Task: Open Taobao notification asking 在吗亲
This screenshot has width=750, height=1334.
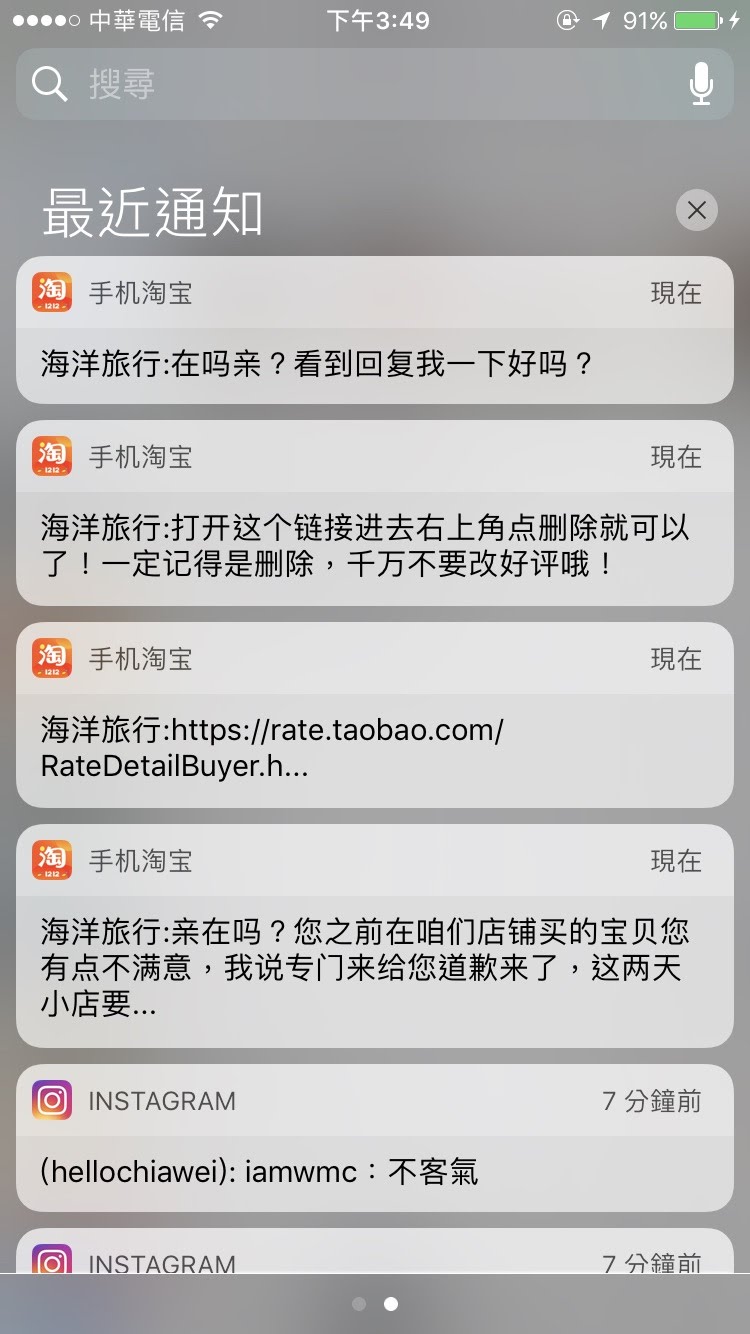Action: 375,330
